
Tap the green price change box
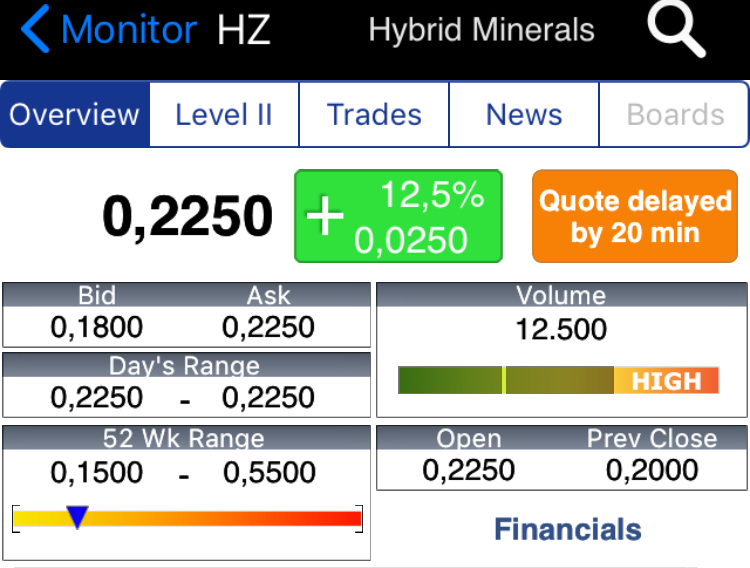(x=398, y=216)
